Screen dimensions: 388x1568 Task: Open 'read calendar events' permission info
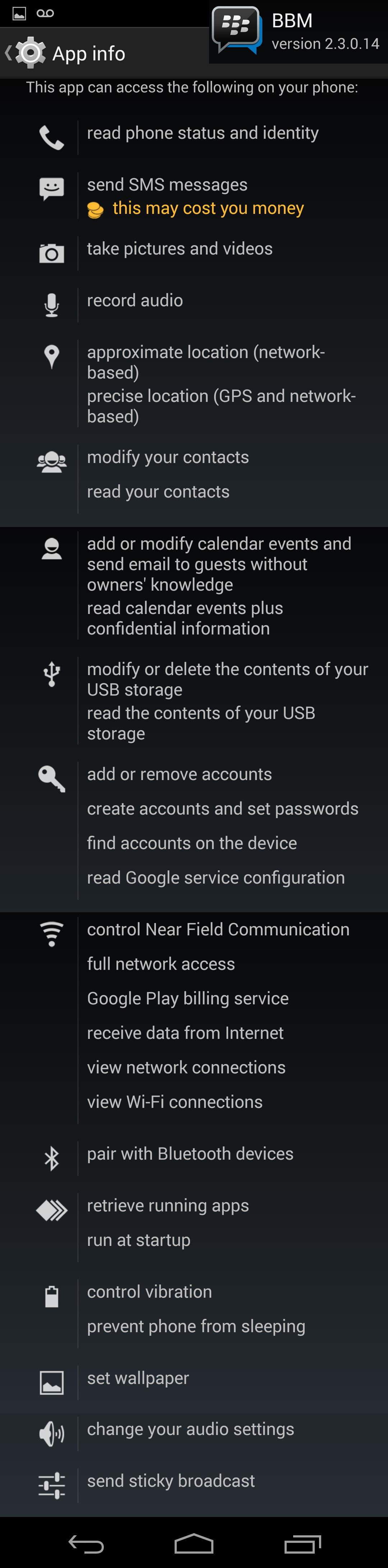[x=185, y=618]
